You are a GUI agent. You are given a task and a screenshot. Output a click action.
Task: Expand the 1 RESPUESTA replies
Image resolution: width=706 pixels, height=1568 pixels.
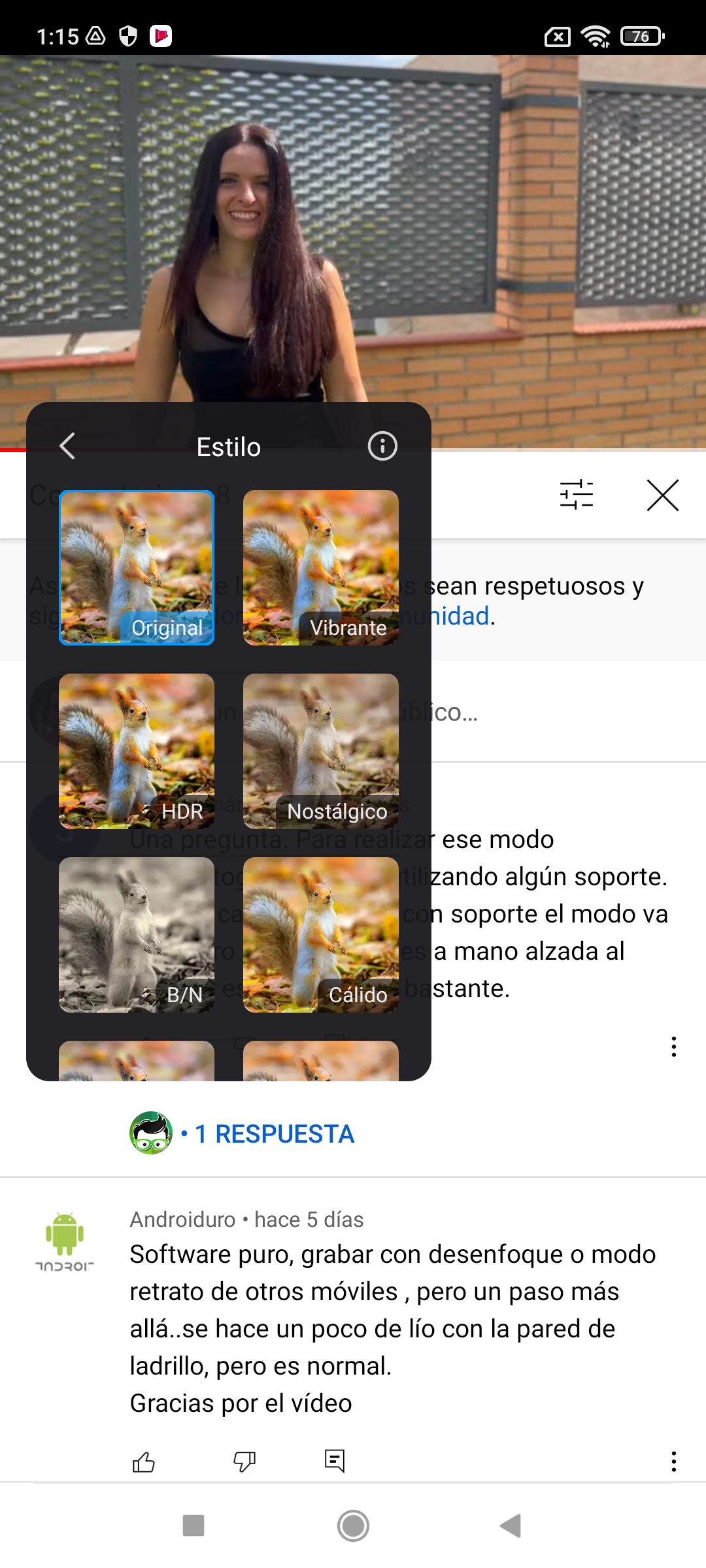click(x=275, y=1134)
